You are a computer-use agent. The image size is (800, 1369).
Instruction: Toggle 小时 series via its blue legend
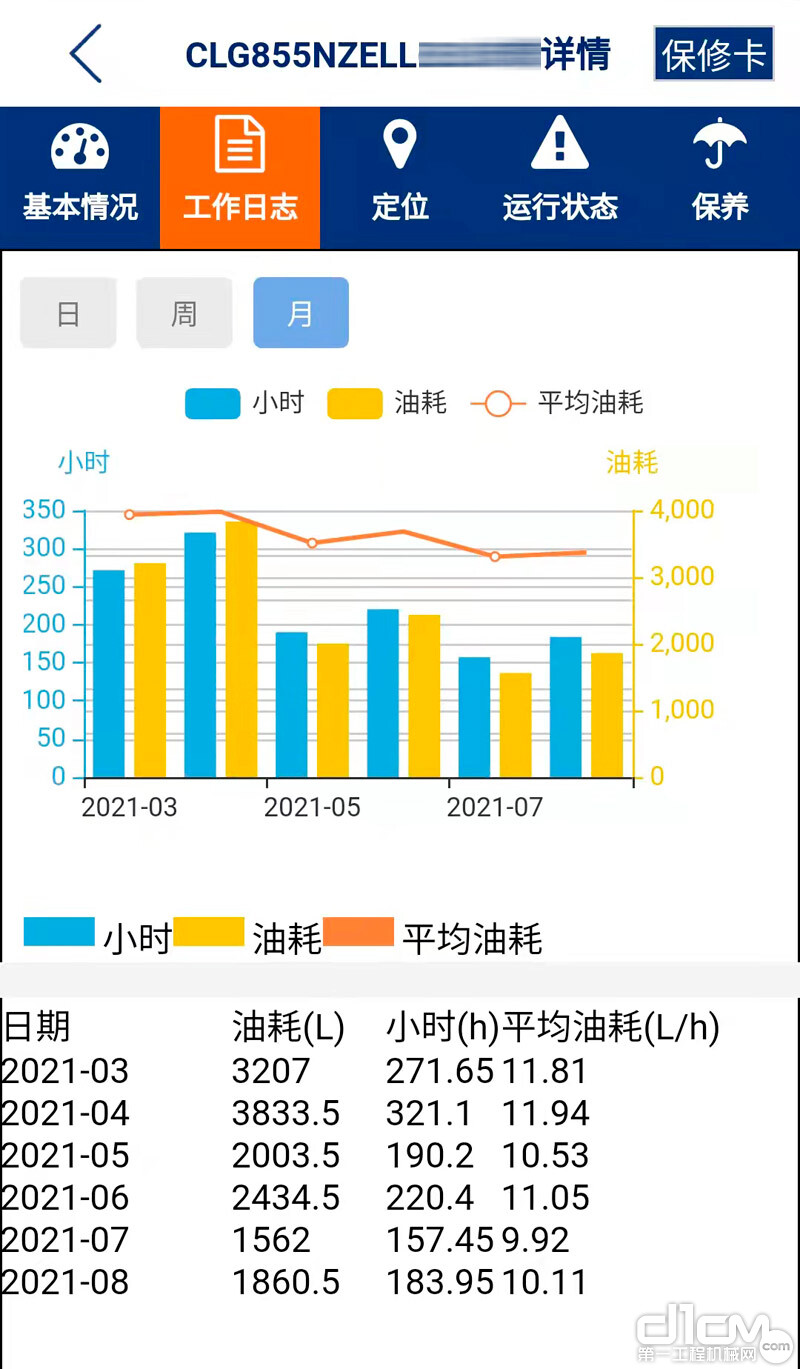pyautogui.click(x=210, y=403)
